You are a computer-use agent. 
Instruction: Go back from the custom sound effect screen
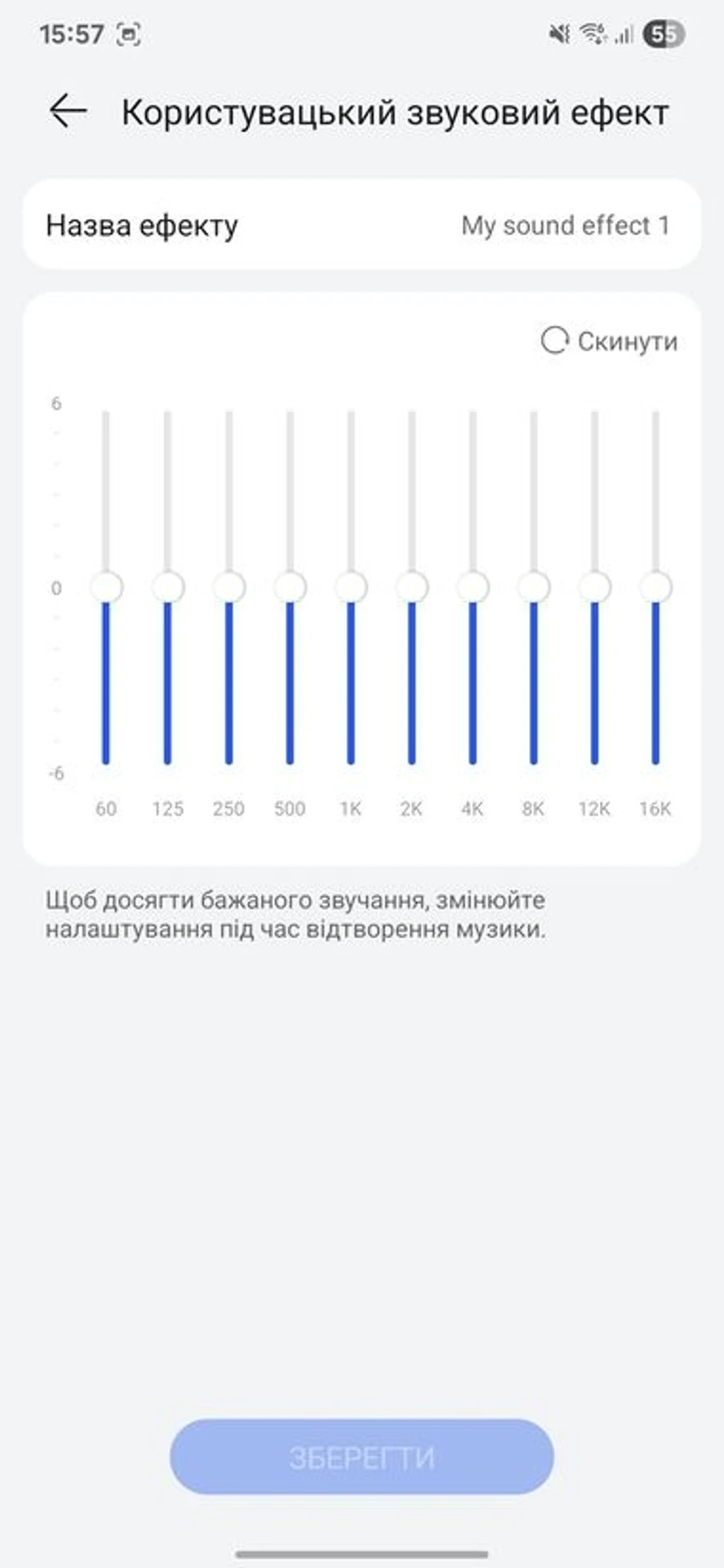[x=68, y=111]
